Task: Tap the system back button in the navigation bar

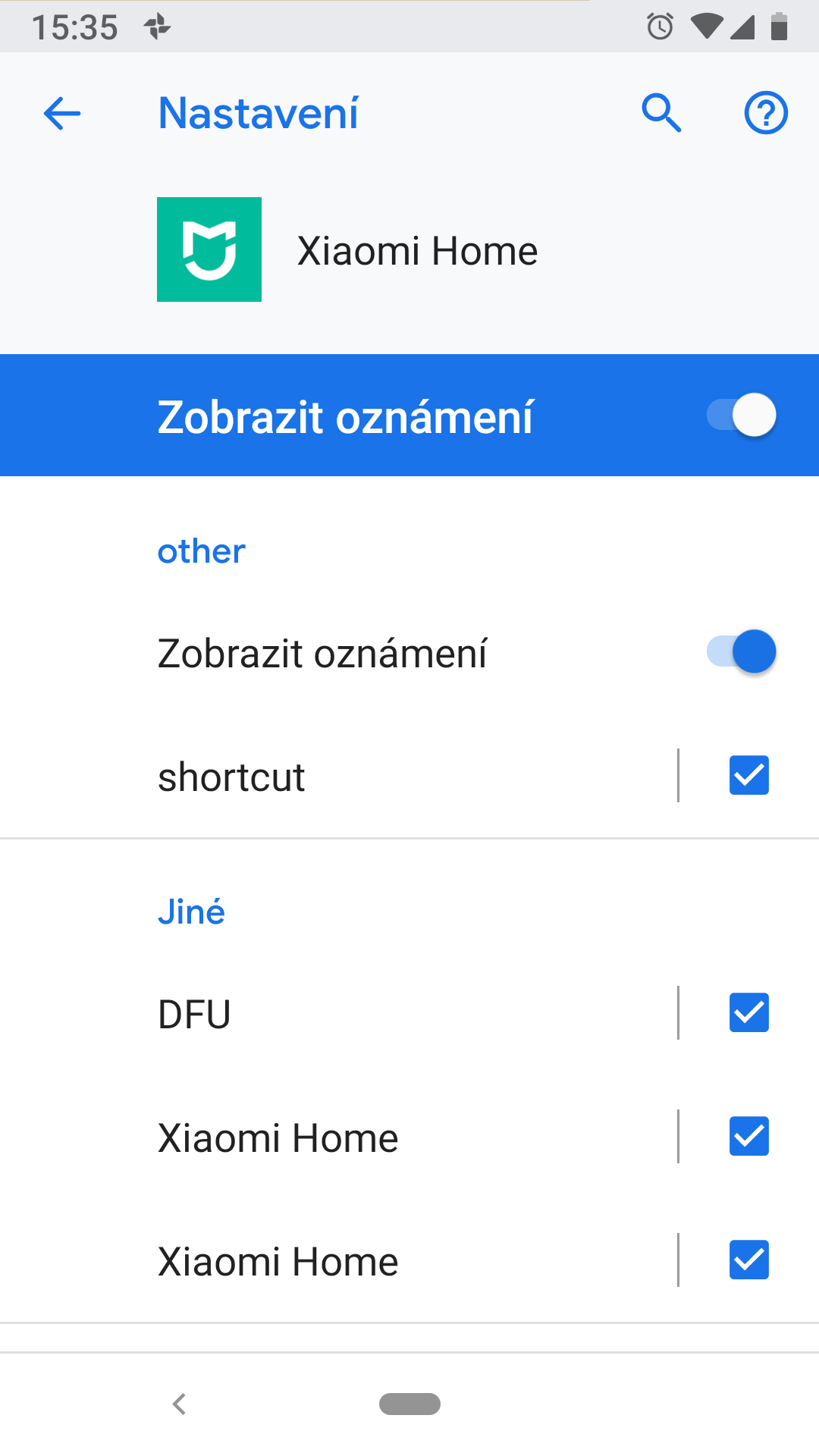Action: (180, 1404)
